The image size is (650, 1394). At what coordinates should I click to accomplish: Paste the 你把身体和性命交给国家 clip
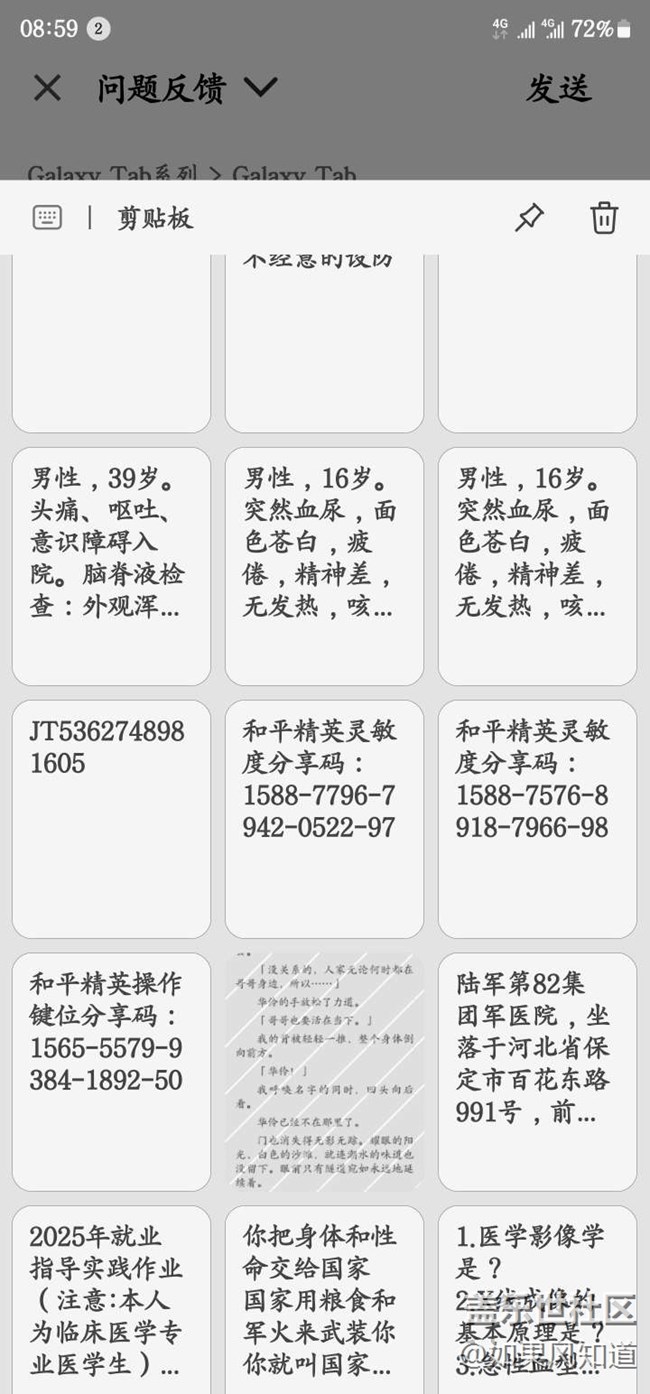[x=324, y=1300]
